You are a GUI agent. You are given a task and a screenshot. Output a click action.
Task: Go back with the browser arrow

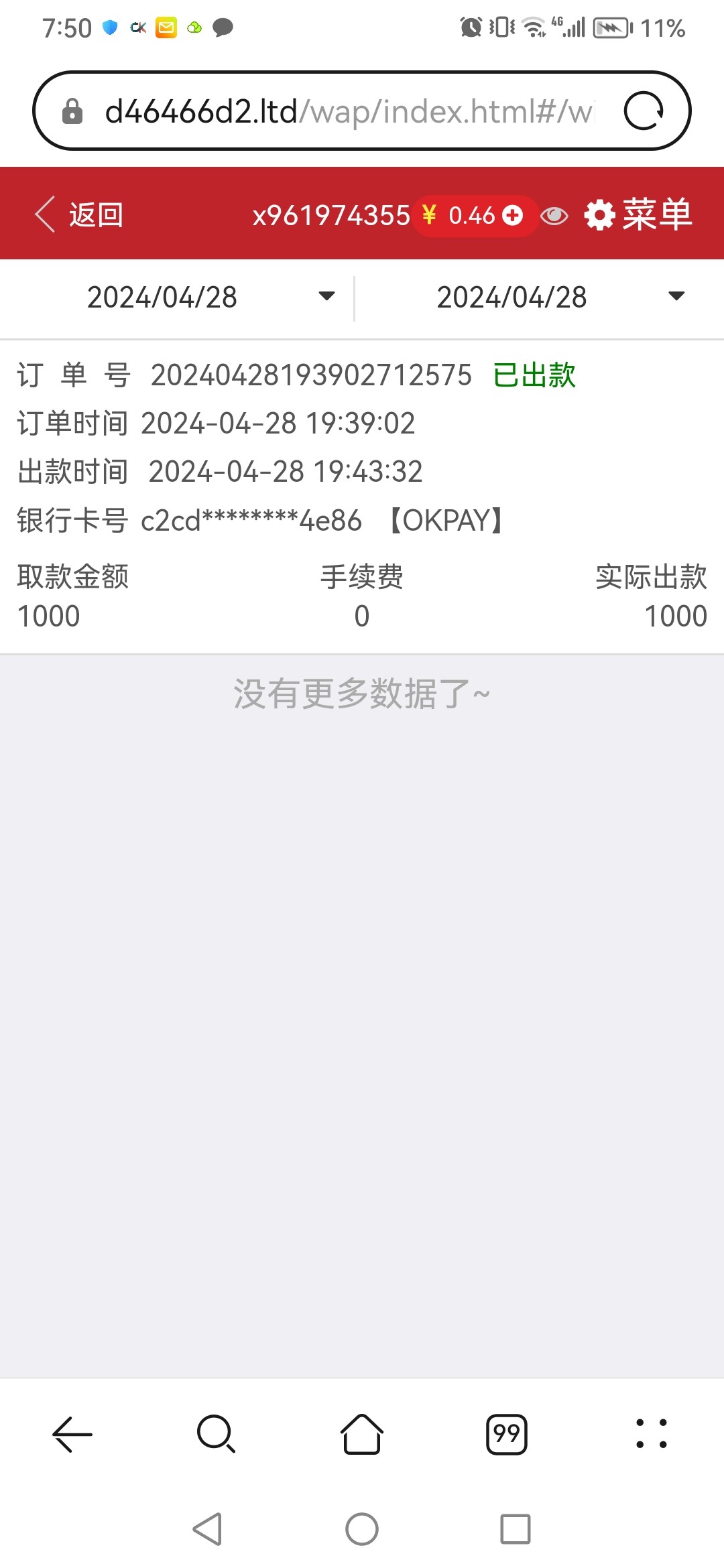(x=72, y=1434)
